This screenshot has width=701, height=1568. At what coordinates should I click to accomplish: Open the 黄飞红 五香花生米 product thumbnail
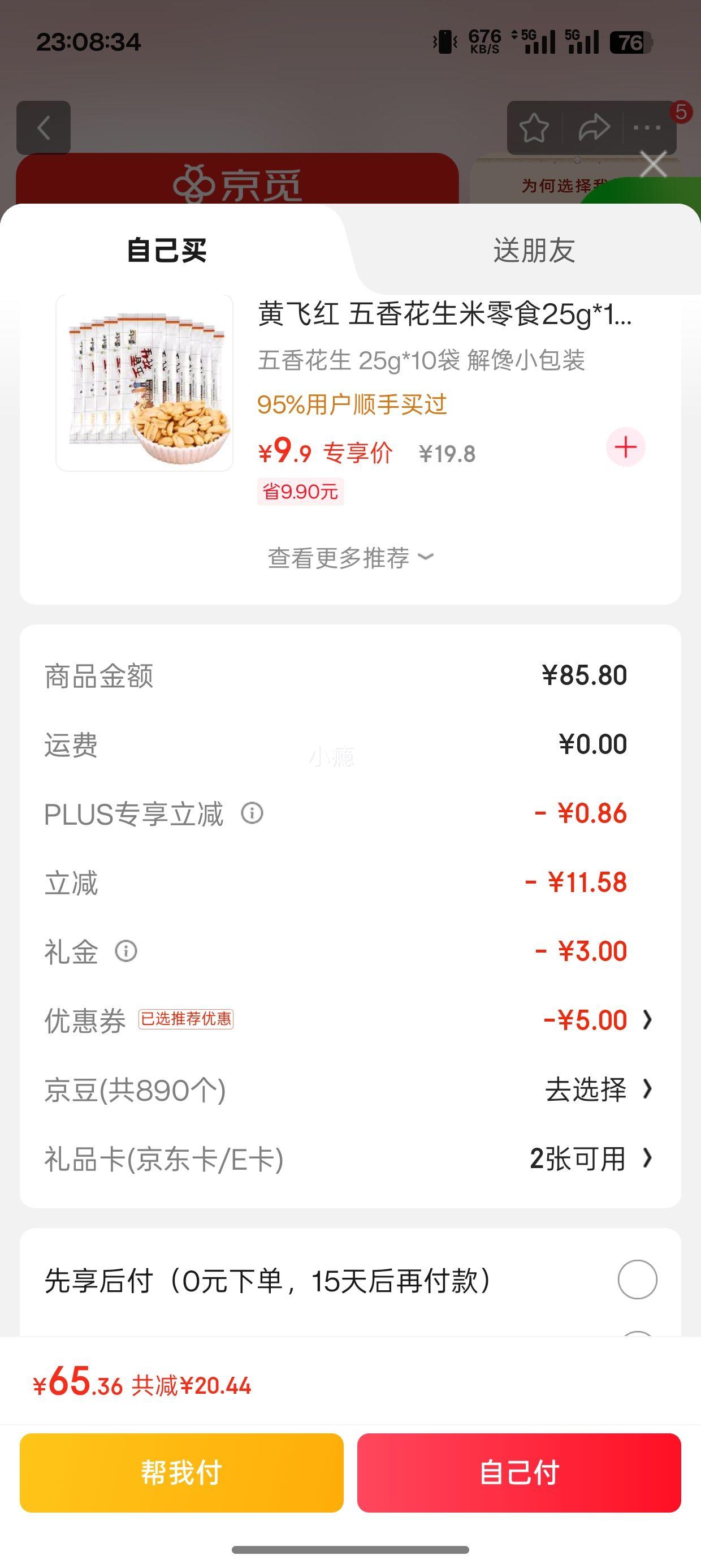(x=144, y=383)
